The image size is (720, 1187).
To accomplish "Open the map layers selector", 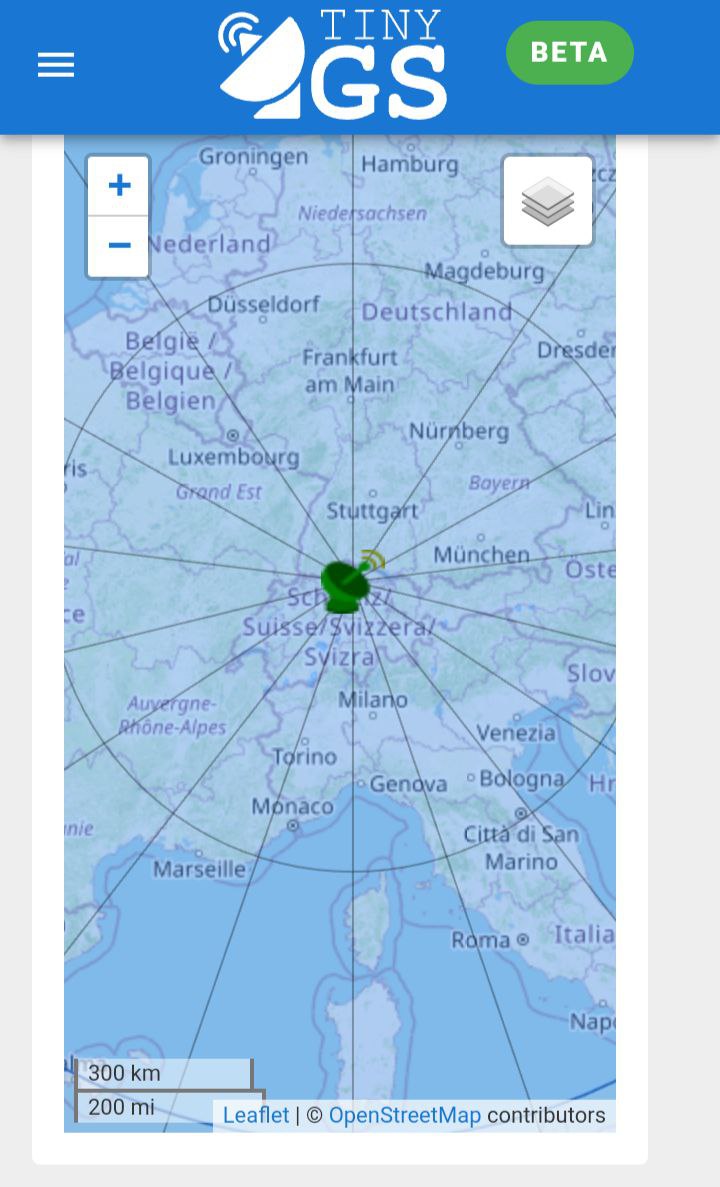I will (548, 201).
